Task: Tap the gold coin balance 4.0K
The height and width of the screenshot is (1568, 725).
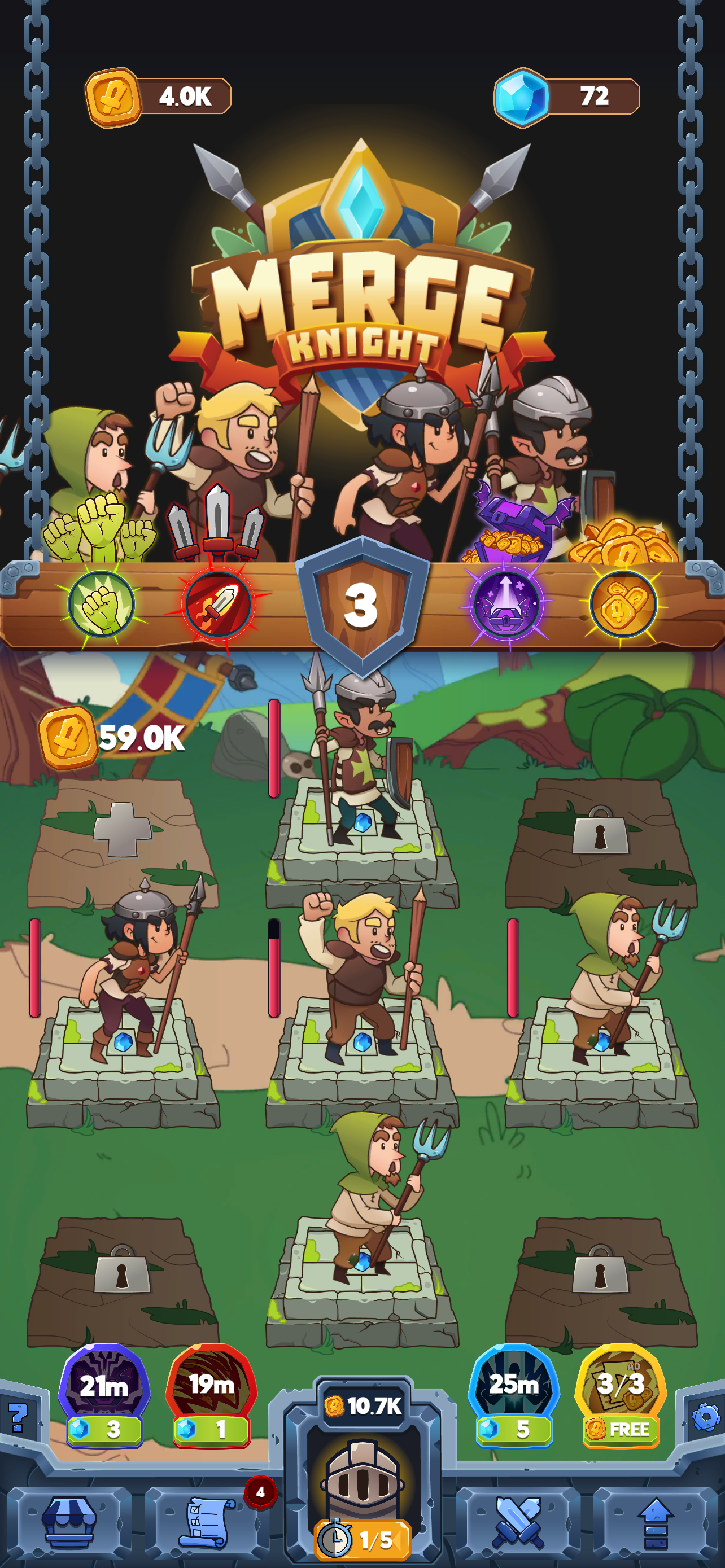Action: coord(158,96)
